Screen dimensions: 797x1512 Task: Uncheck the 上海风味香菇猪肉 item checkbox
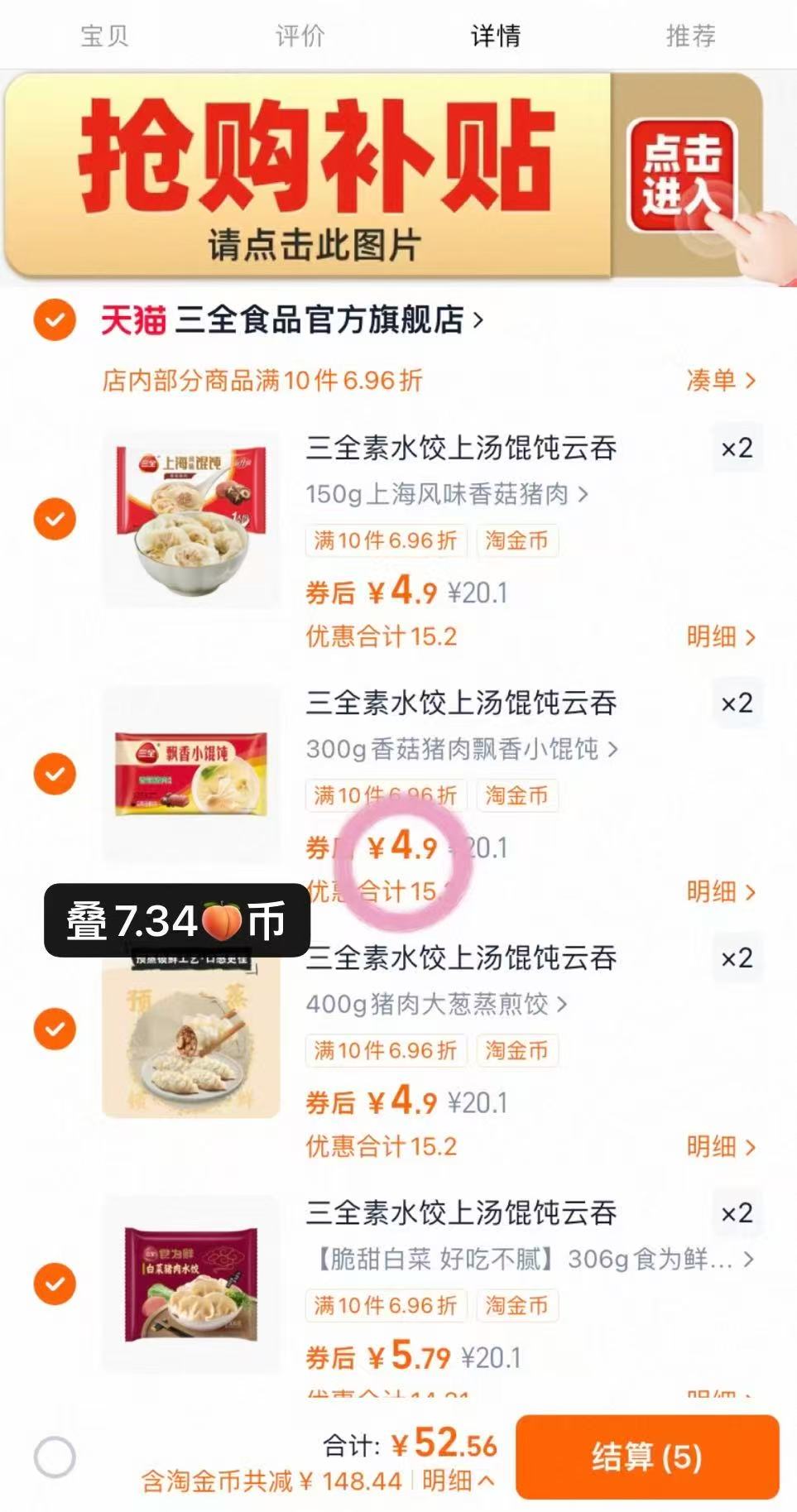pyautogui.click(x=55, y=518)
